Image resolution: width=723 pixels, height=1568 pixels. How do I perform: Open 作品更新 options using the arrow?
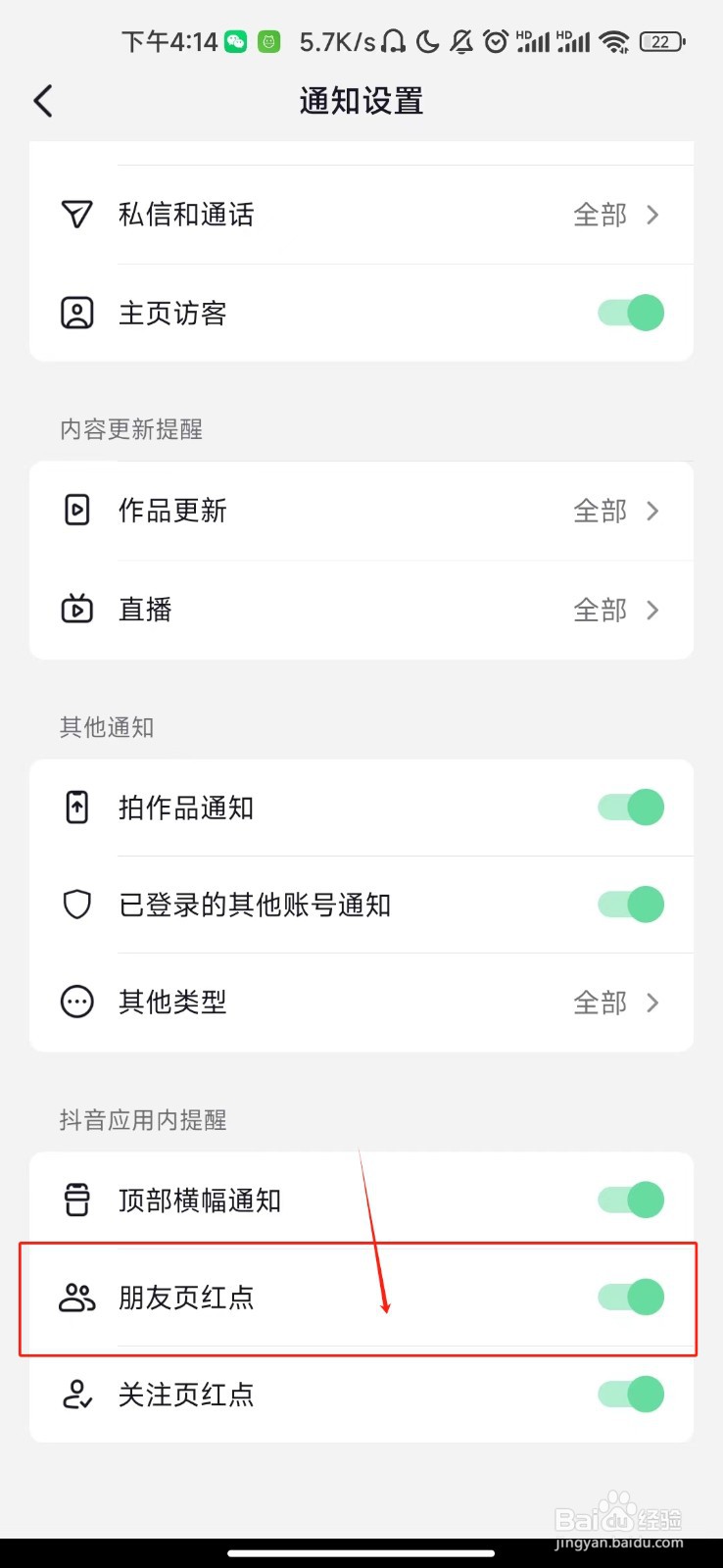pyautogui.click(x=651, y=511)
